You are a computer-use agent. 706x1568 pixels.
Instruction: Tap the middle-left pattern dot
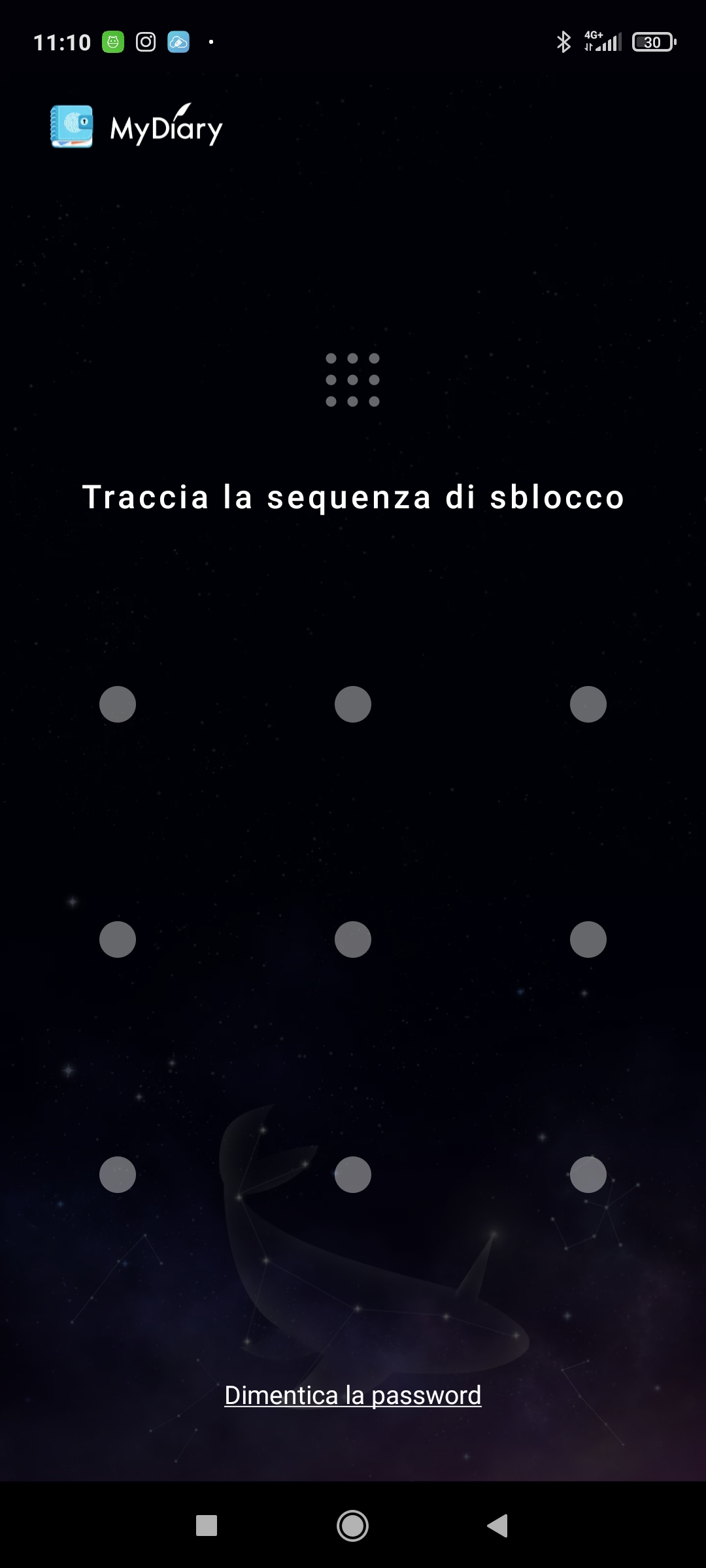[118, 939]
